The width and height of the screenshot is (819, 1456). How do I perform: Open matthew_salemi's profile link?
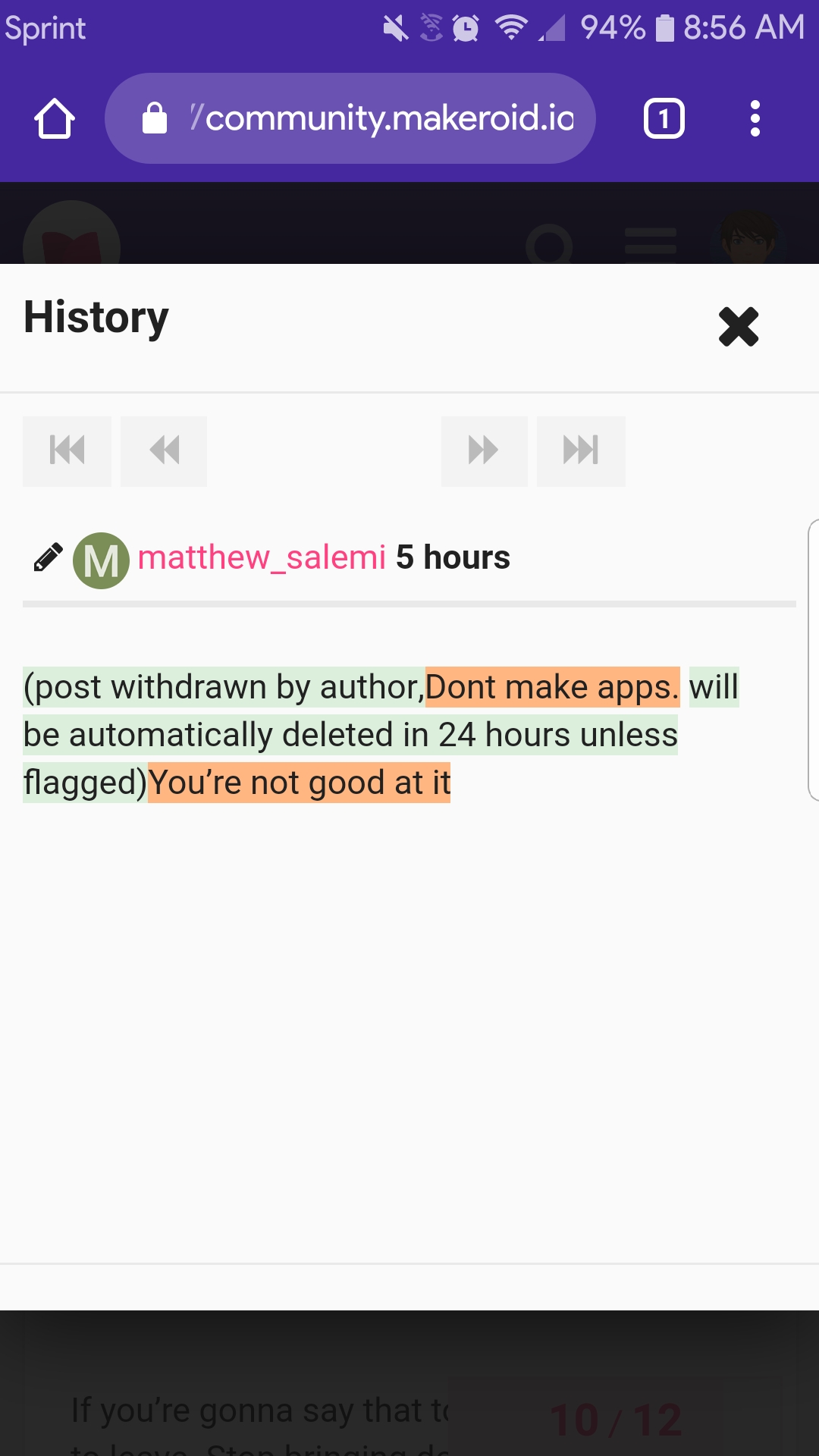[262, 557]
